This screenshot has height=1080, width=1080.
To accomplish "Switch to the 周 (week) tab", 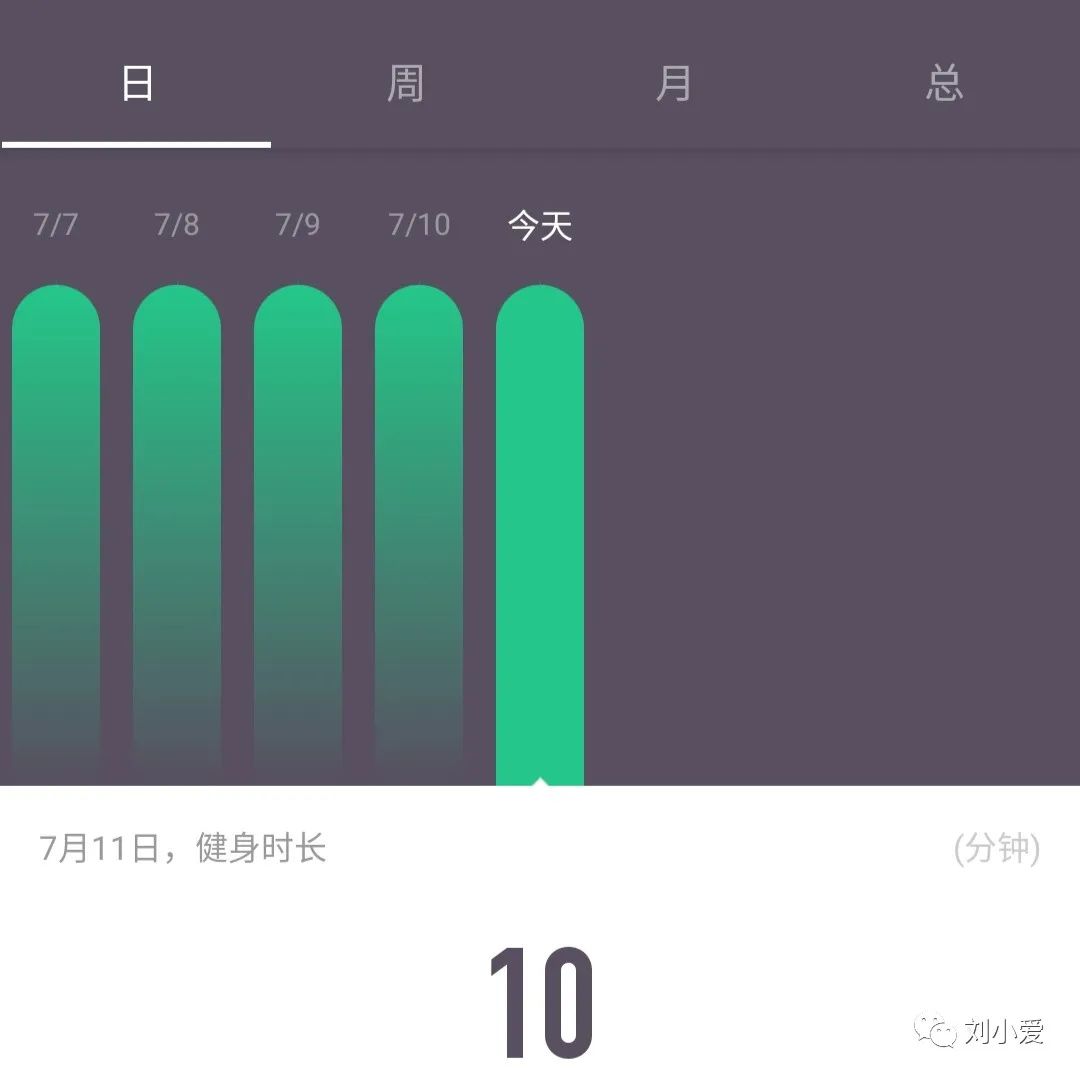I will [405, 84].
